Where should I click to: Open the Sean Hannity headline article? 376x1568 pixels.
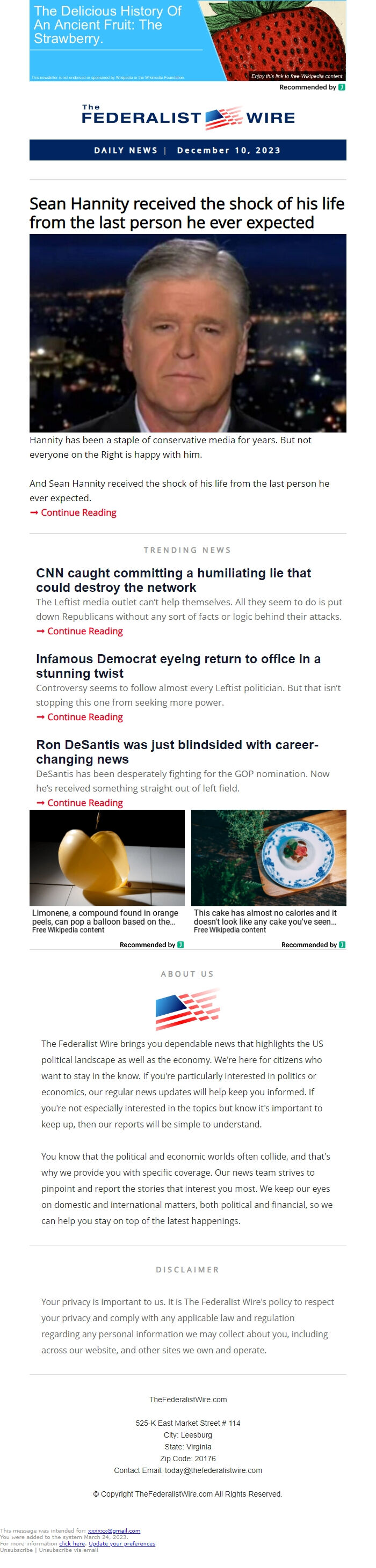[187, 213]
